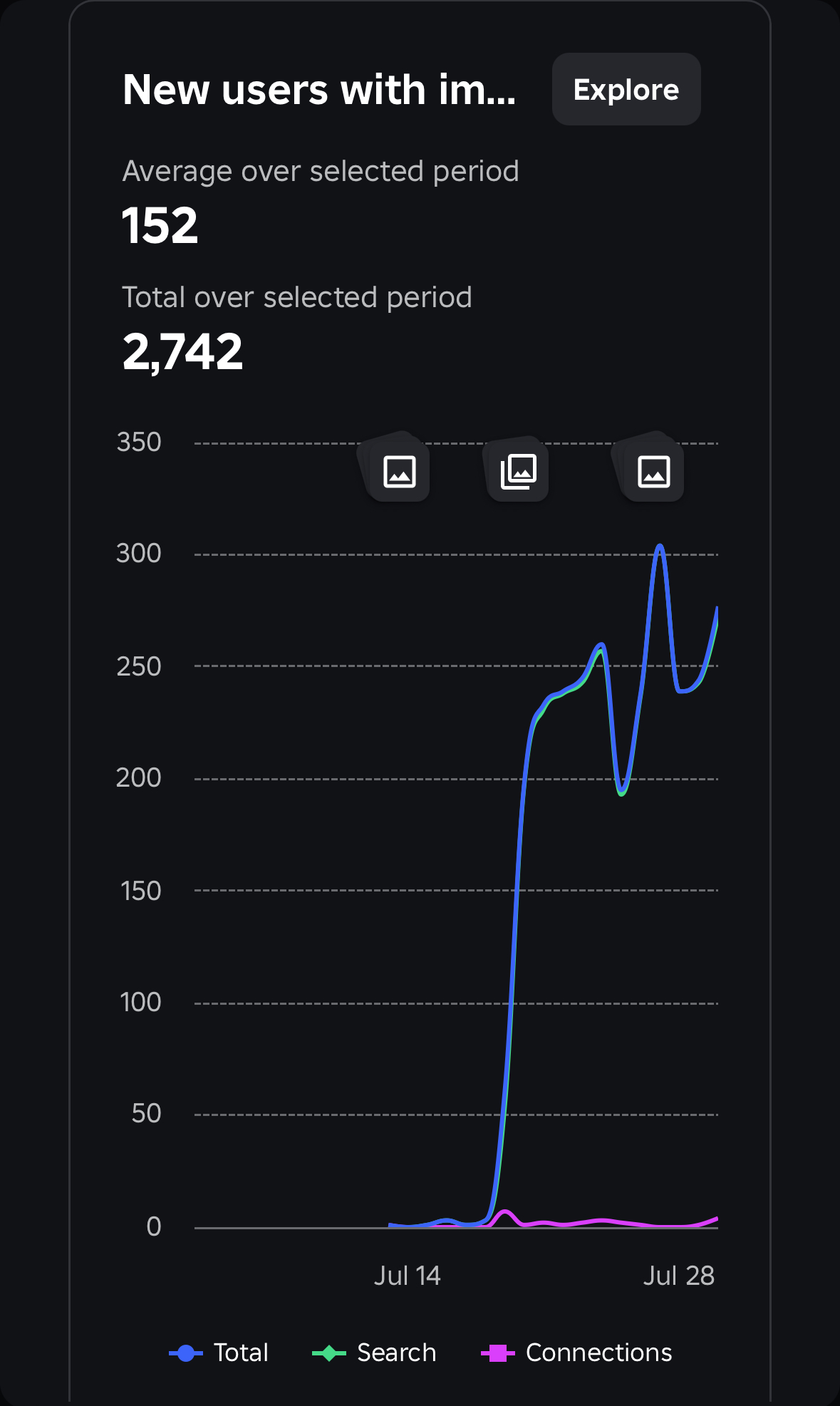Open the multi-image stack marker on the chart
Image resolution: width=840 pixels, height=1406 pixels.
pyautogui.click(x=518, y=471)
